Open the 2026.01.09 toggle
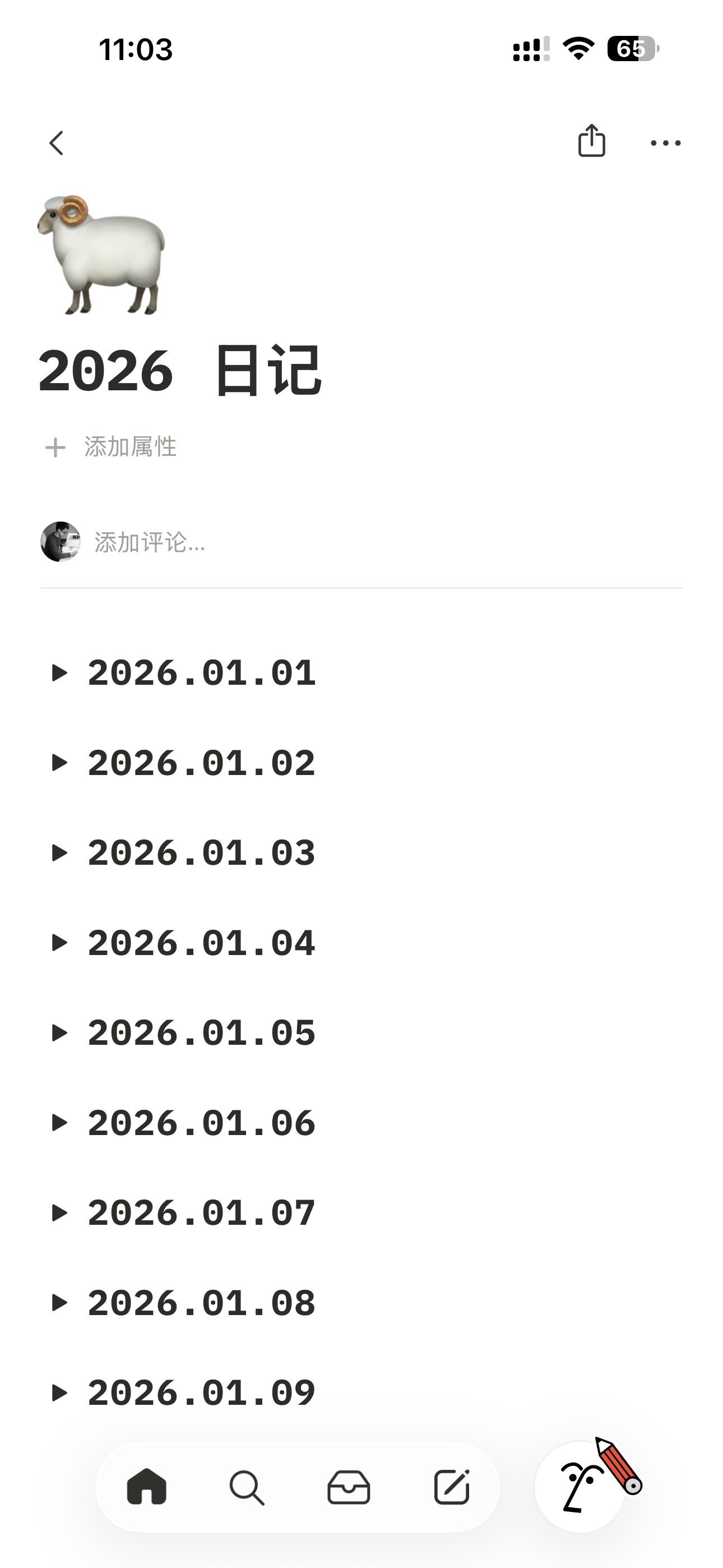 click(59, 1392)
